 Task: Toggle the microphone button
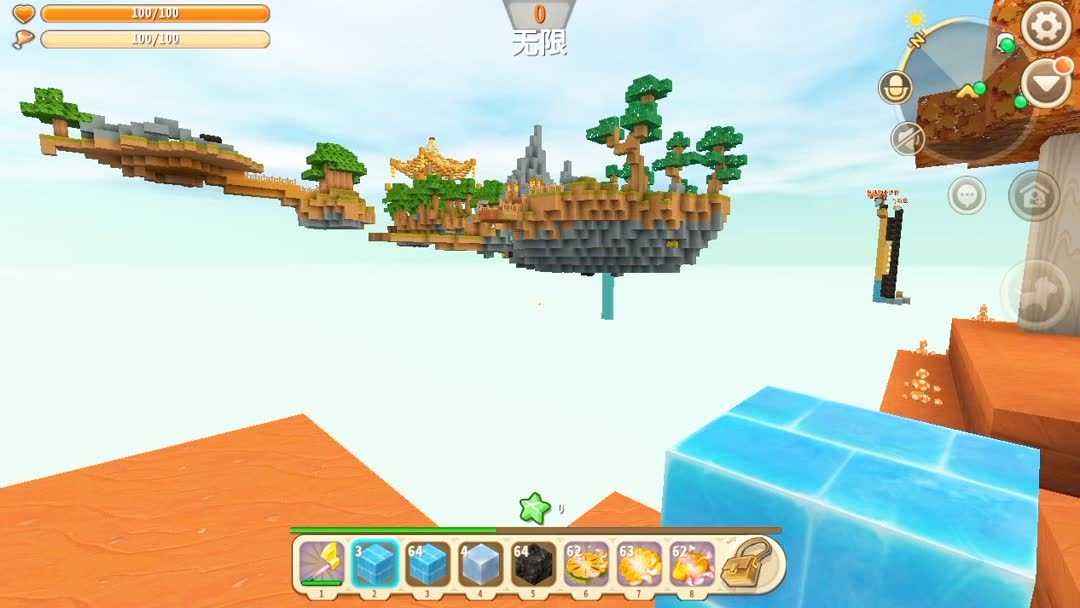click(x=896, y=87)
